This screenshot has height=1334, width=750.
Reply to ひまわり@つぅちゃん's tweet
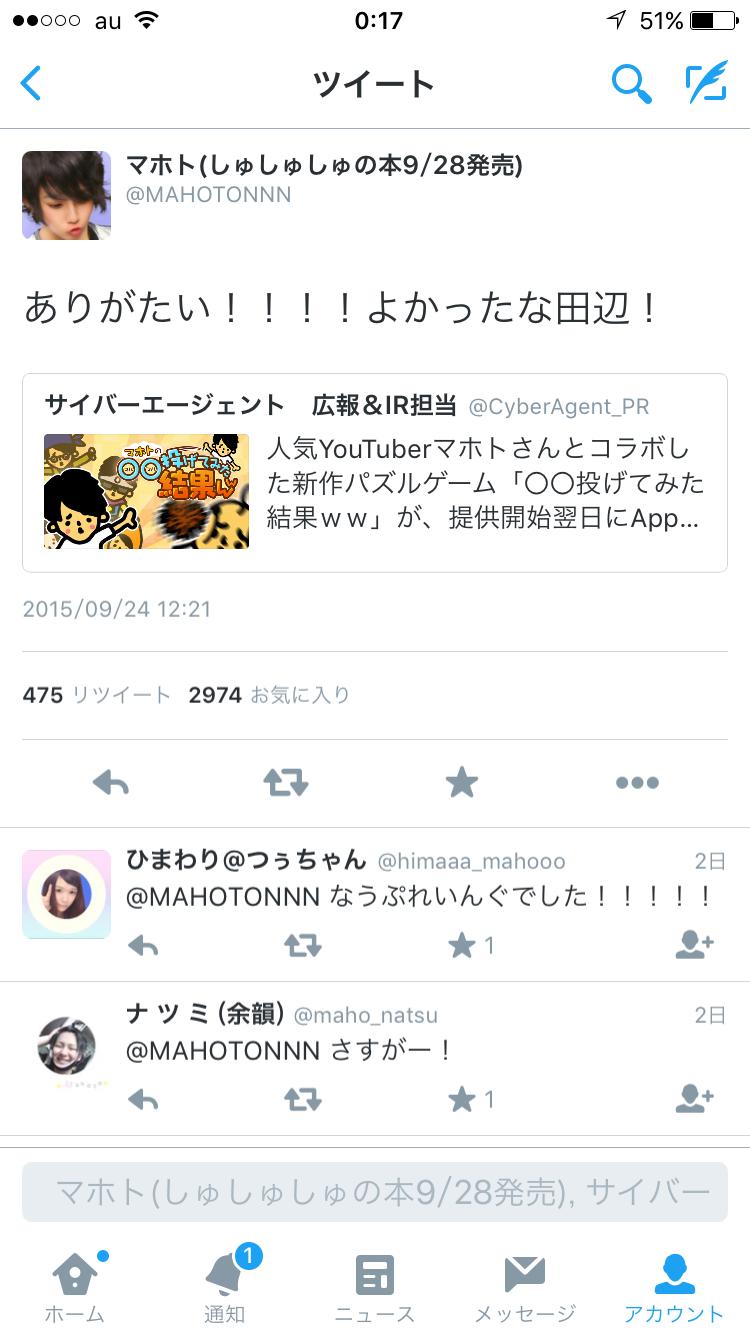coord(143,945)
